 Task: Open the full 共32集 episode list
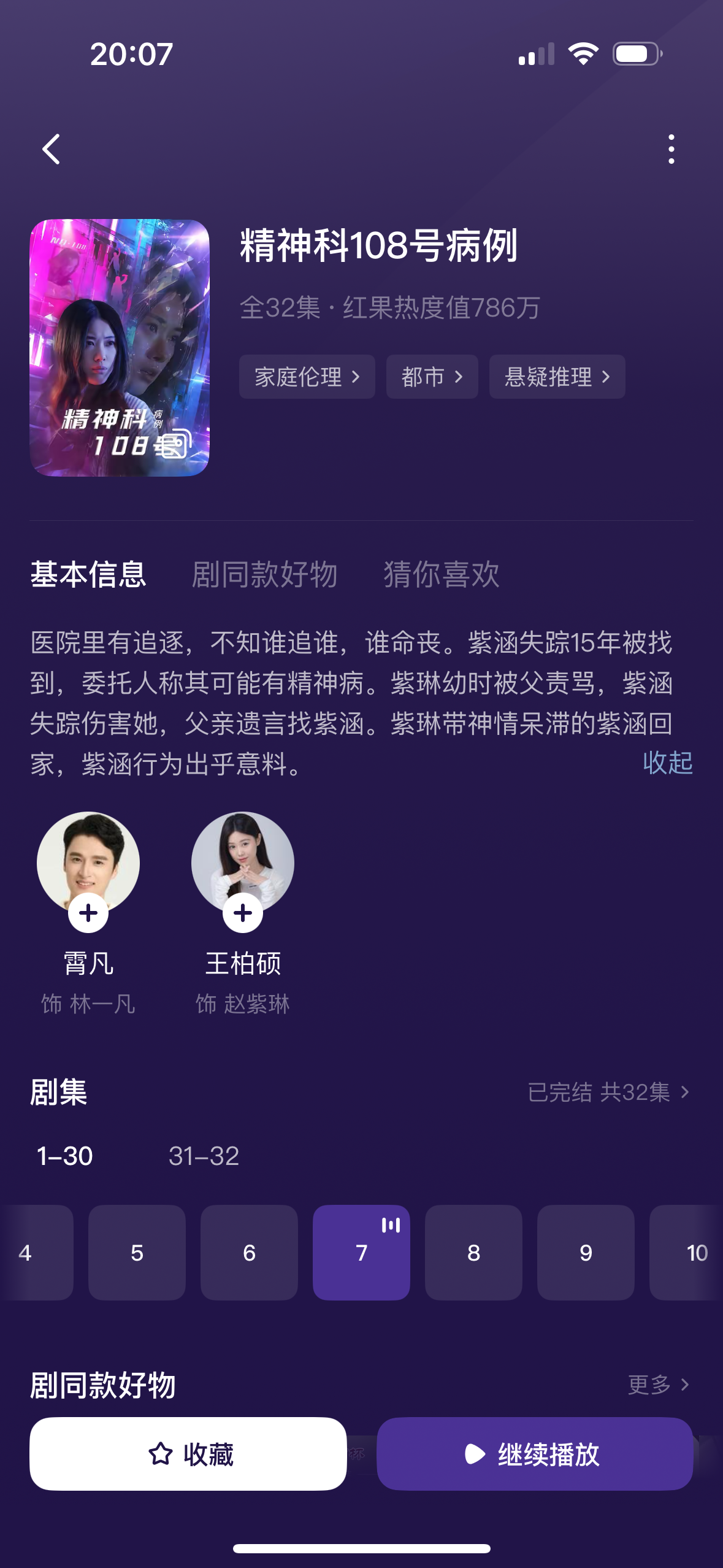[608, 1092]
